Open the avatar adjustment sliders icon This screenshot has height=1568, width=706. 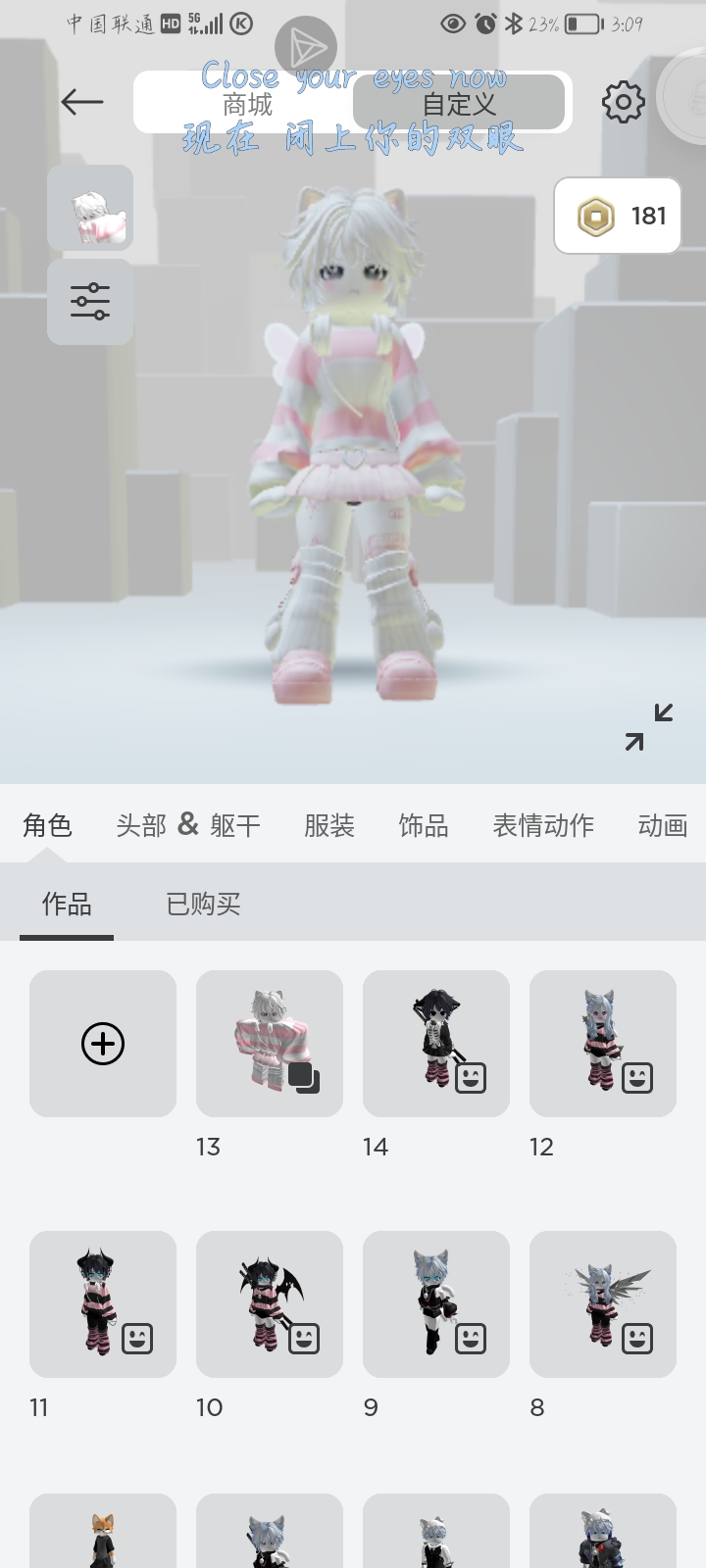point(90,302)
